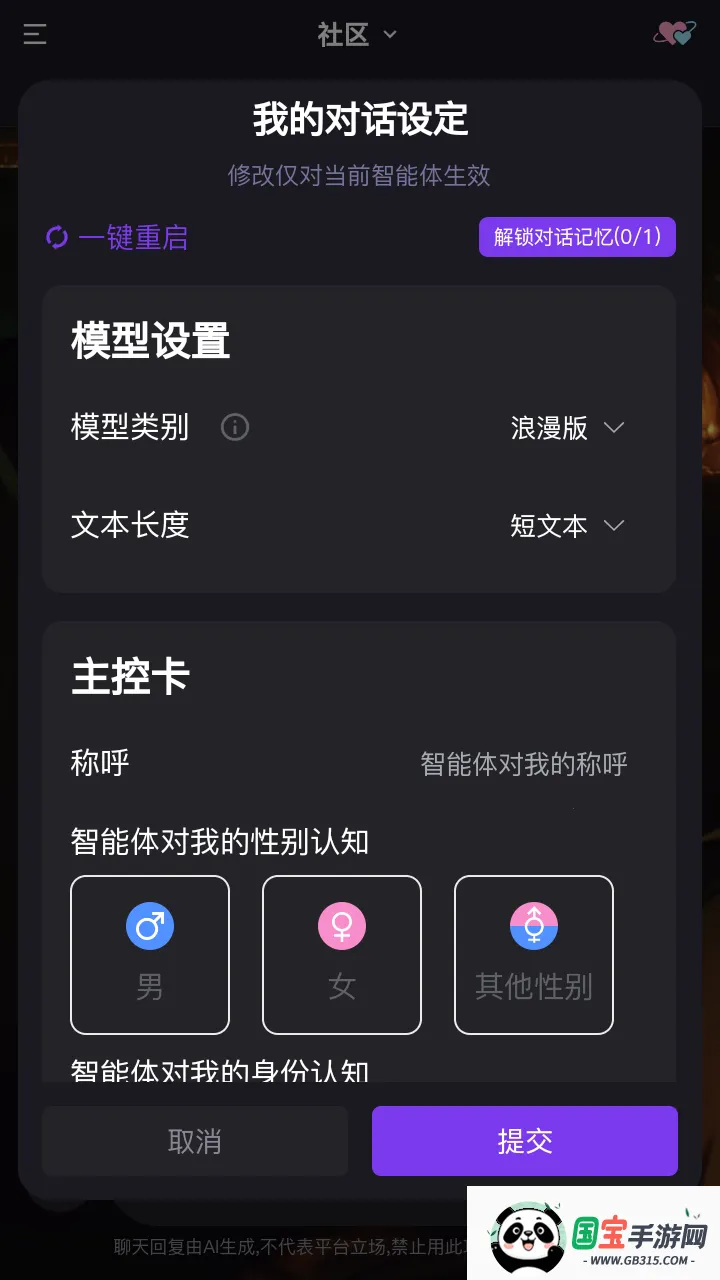
Task: Click the male gender symbol icon
Action: (149, 925)
